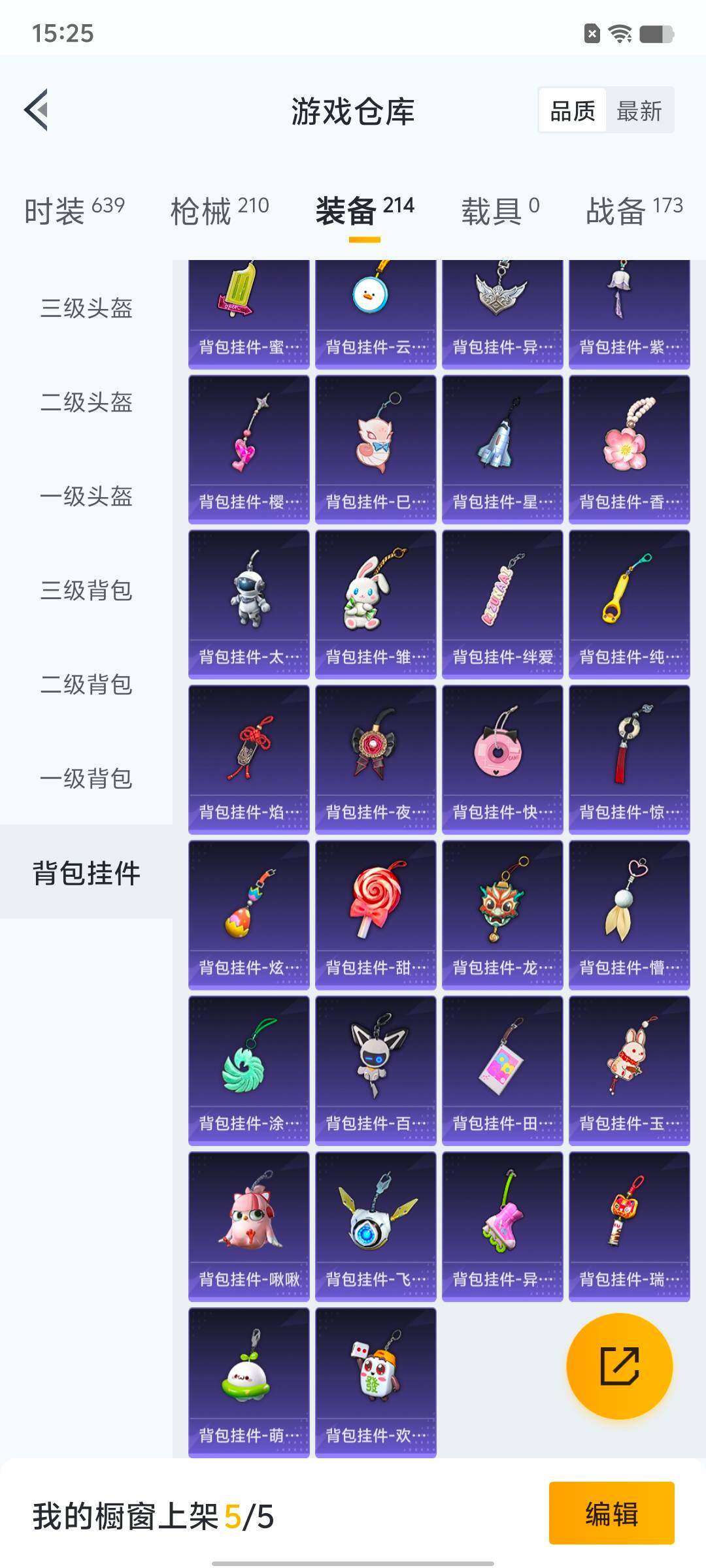Select 一级背包 category

(x=86, y=778)
